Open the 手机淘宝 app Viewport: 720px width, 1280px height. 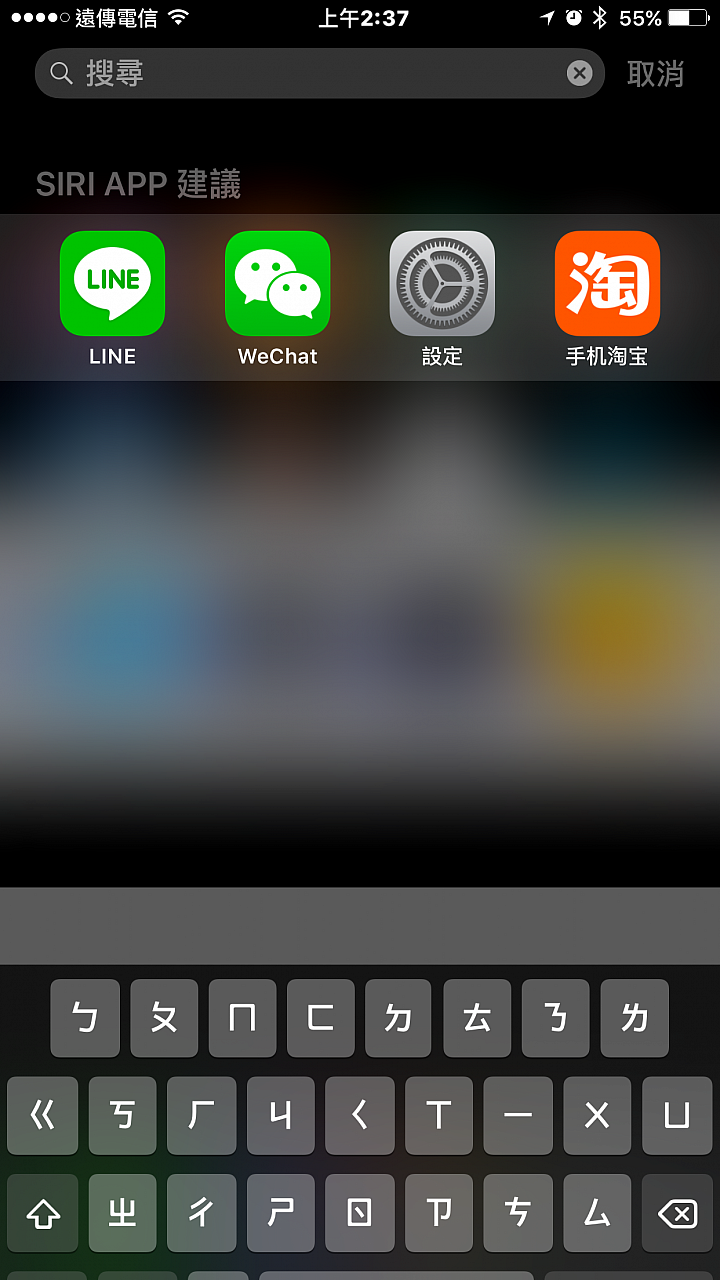[x=607, y=285]
